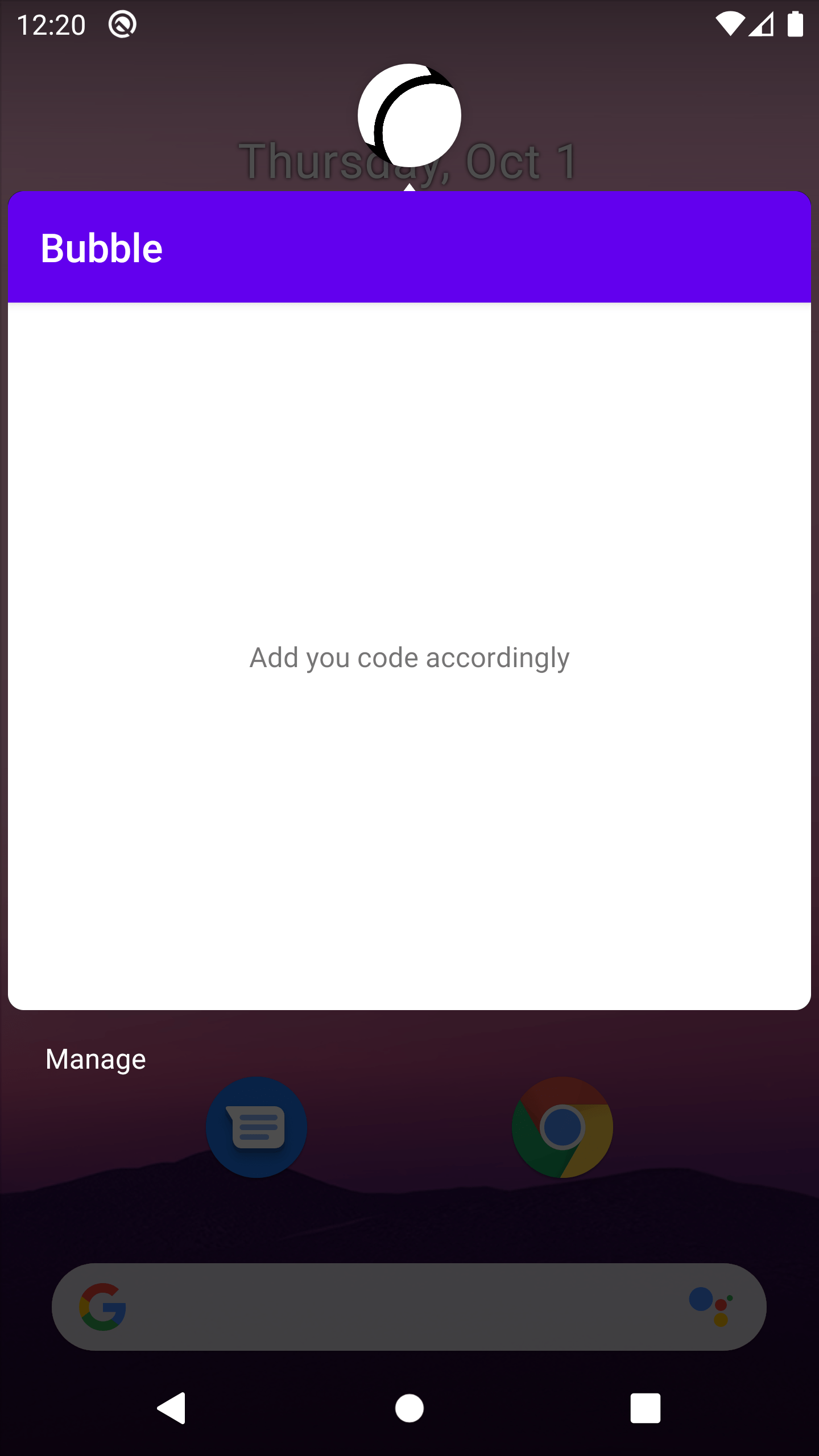Tap Manage to adjust bubble settings

point(95,1059)
